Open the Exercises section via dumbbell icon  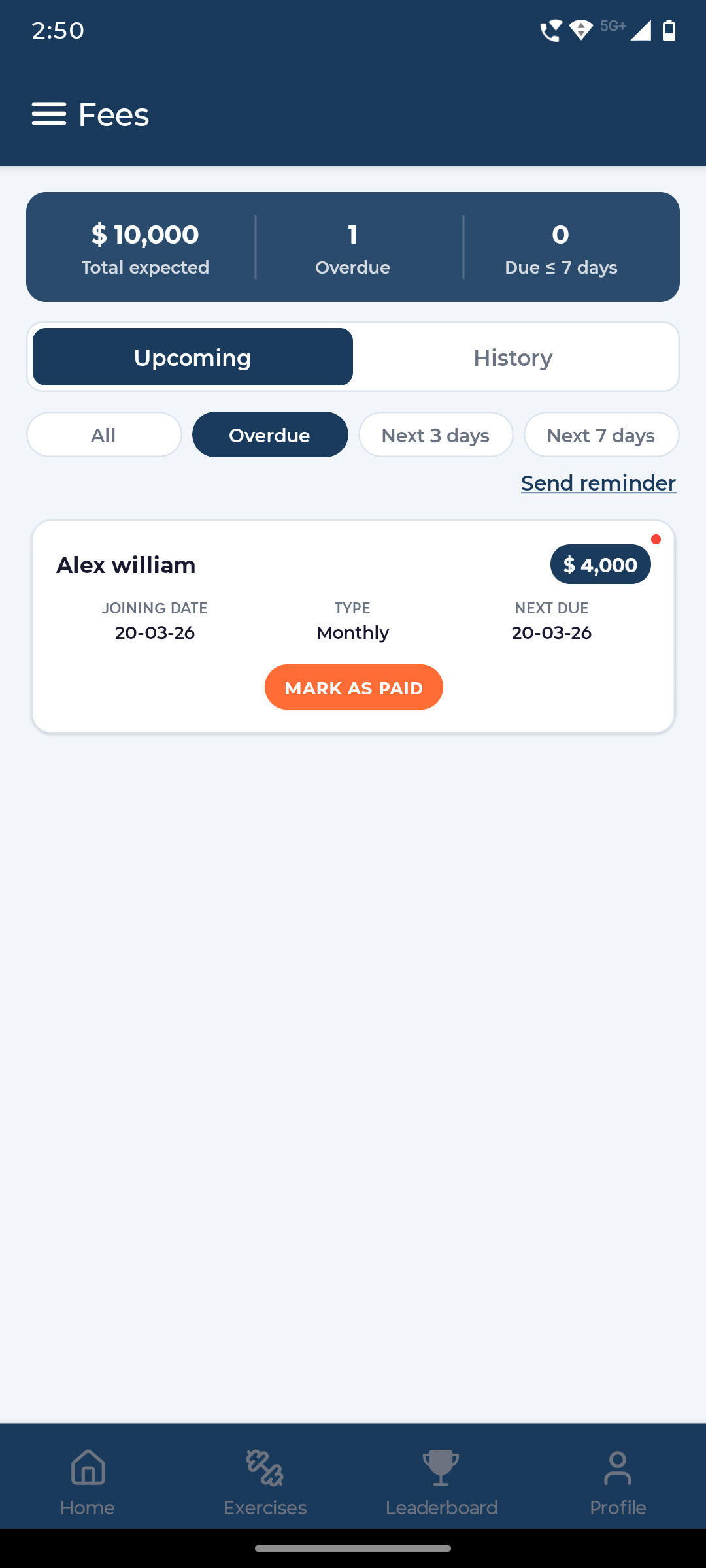264,1467
